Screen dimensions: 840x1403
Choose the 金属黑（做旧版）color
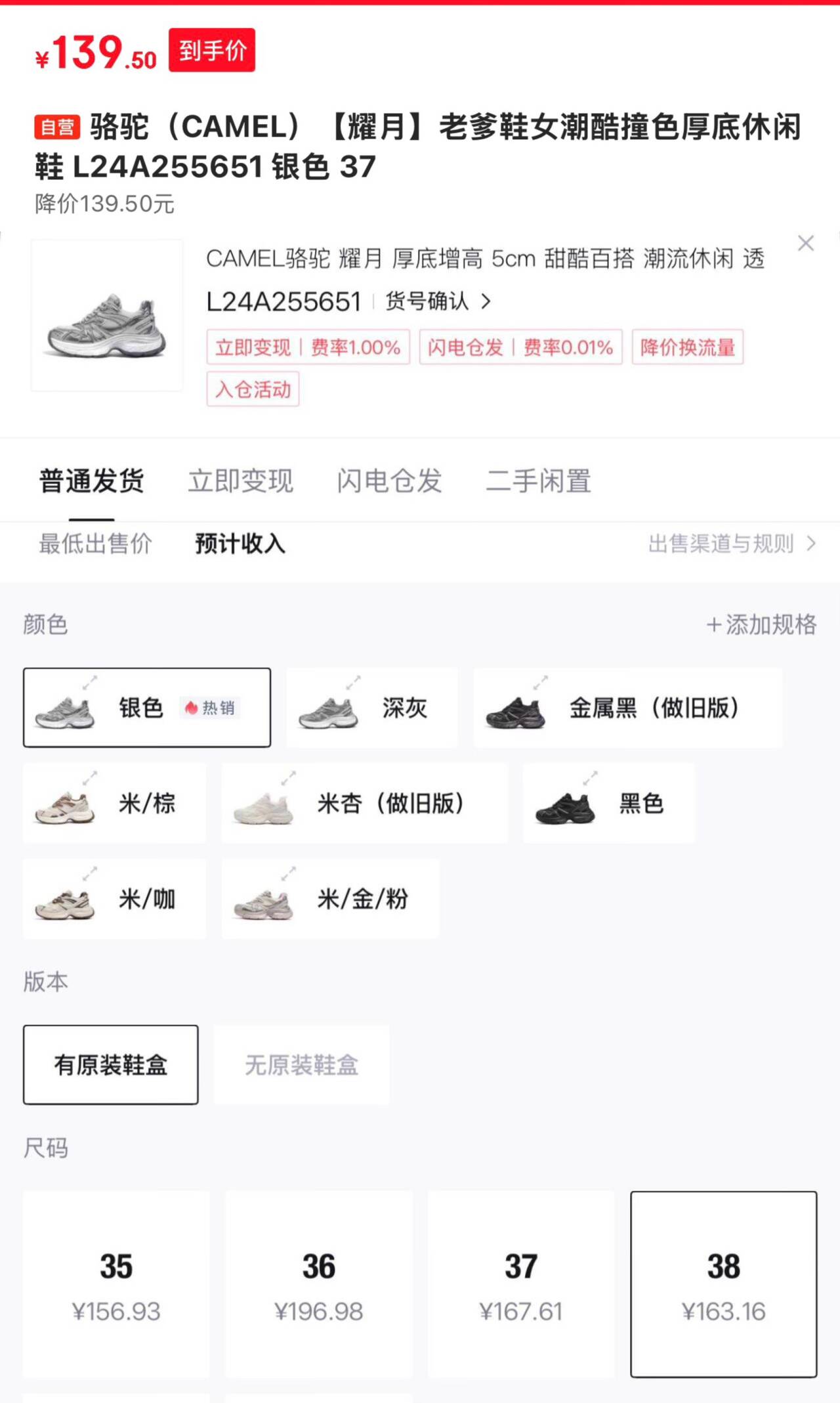(628, 708)
